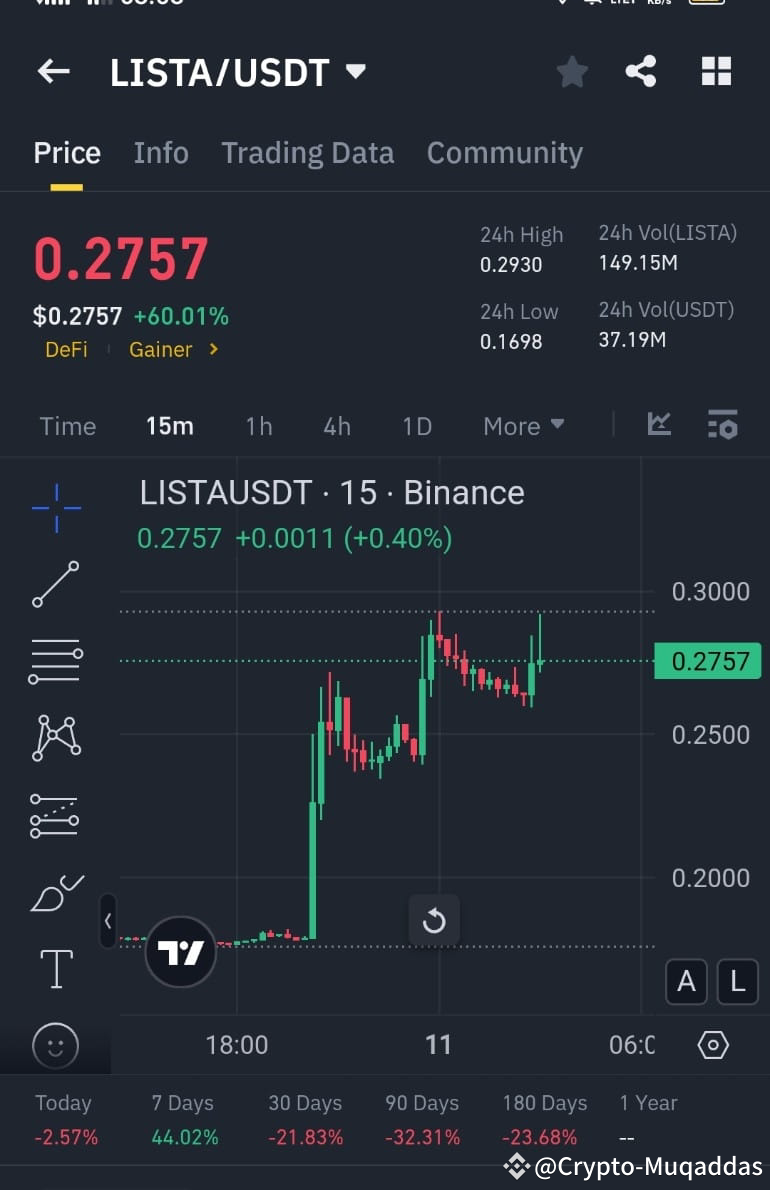Open the emoji stickers tool

pos(54,1044)
